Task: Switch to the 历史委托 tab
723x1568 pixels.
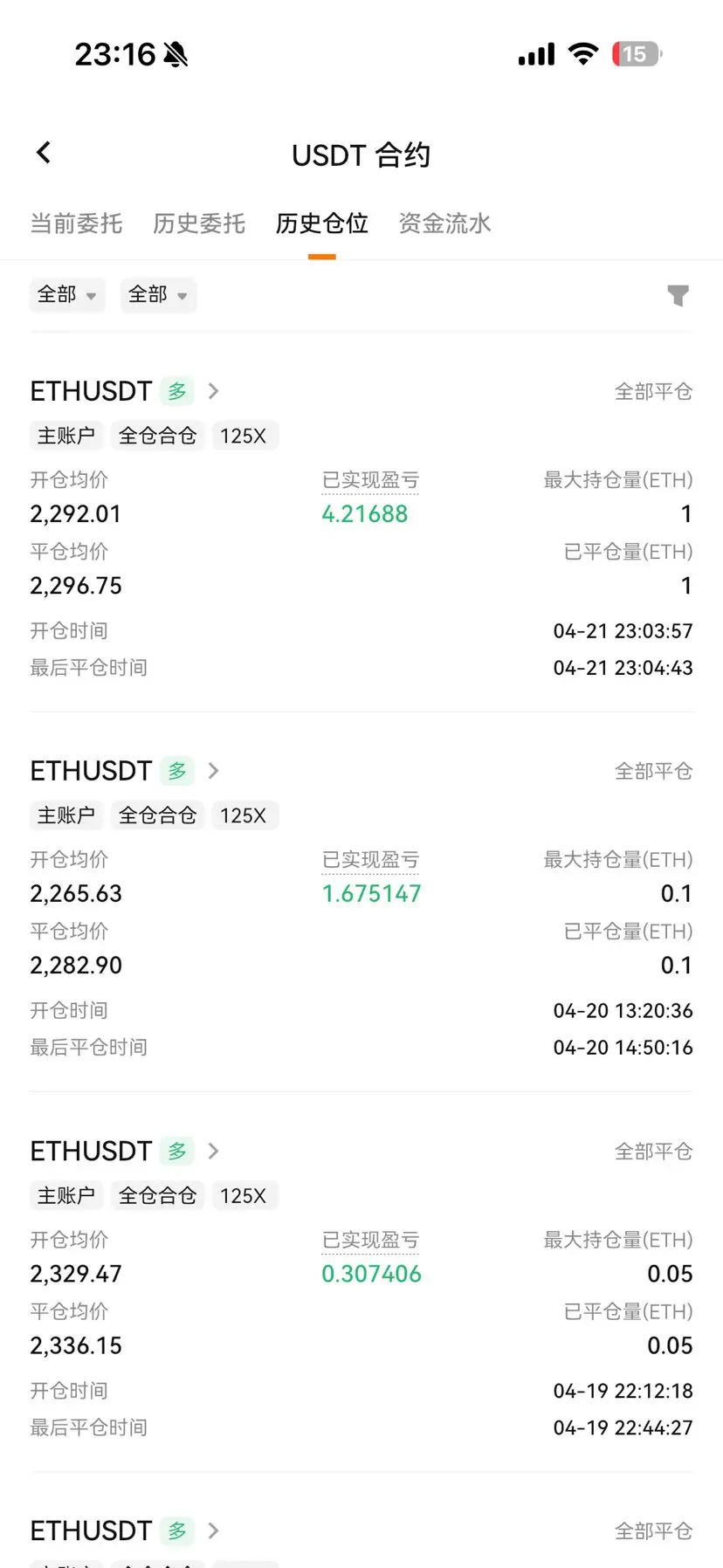Action: point(199,224)
